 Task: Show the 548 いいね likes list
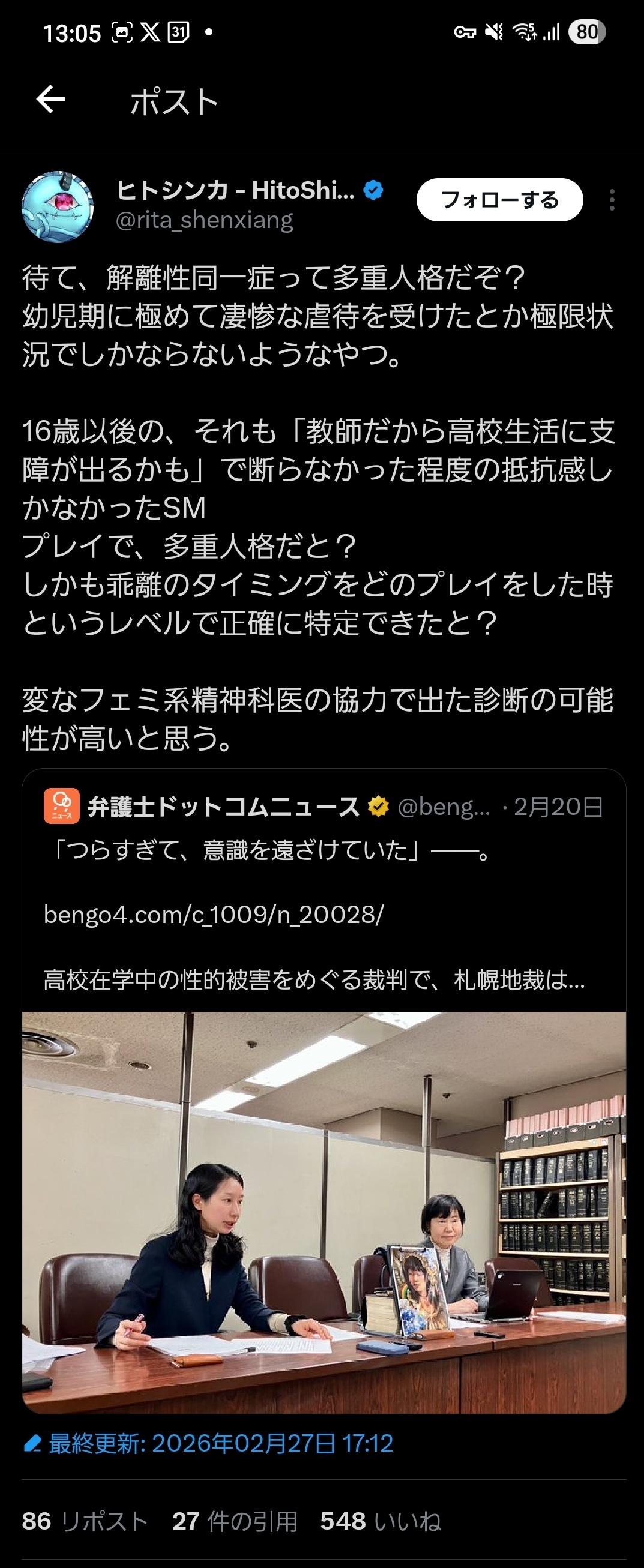pyautogui.click(x=381, y=1521)
